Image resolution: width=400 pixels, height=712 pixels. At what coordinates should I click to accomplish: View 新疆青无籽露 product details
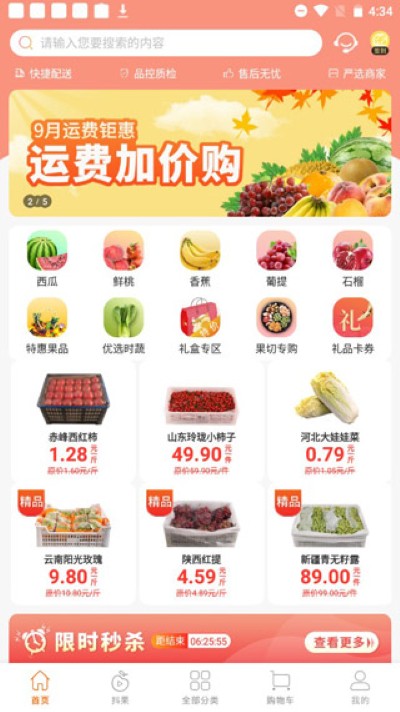point(330,544)
